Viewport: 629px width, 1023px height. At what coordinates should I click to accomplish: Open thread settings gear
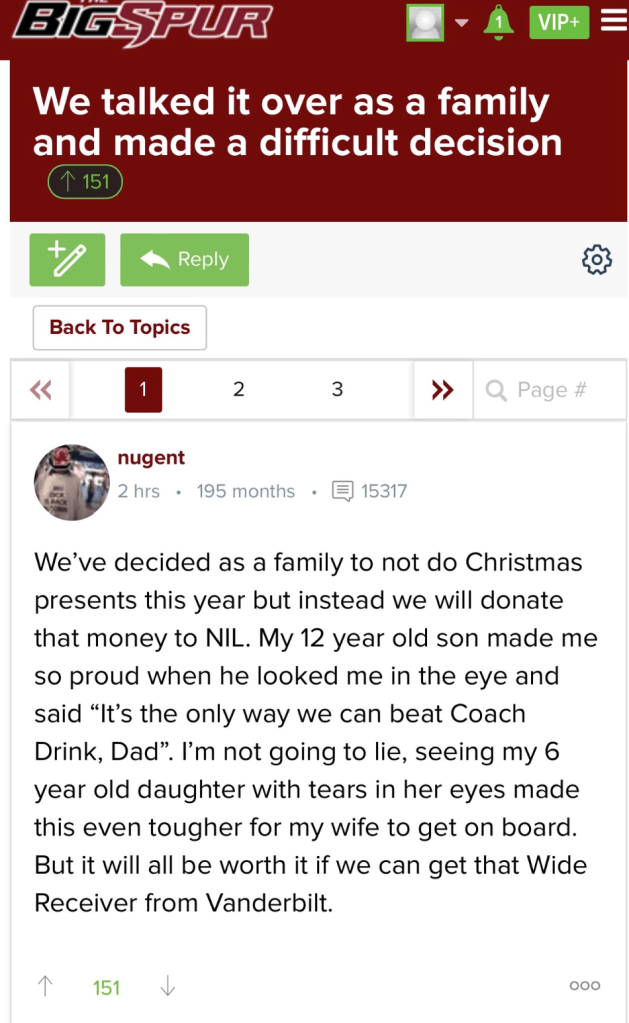[596, 260]
